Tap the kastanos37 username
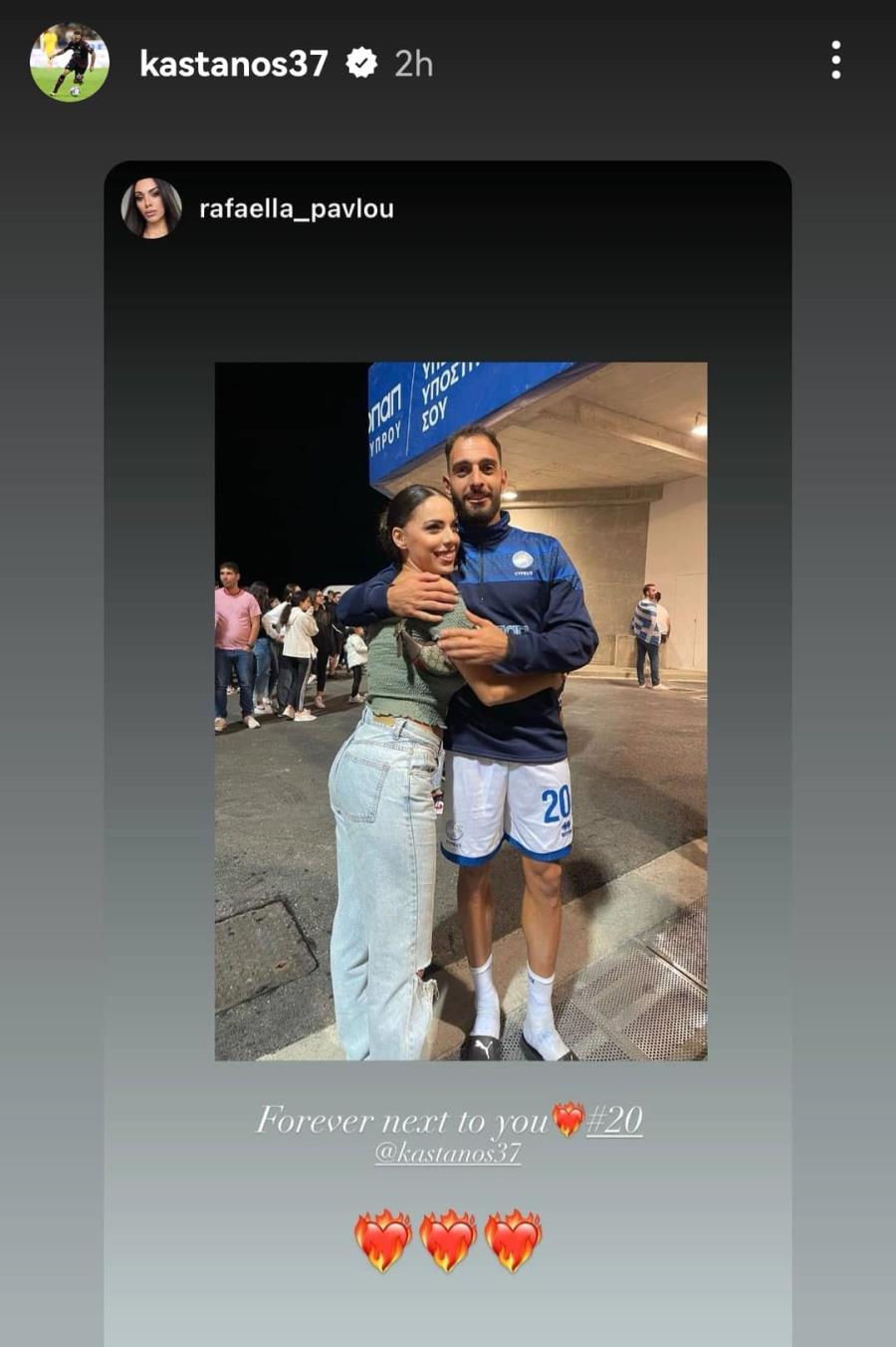 (x=234, y=64)
